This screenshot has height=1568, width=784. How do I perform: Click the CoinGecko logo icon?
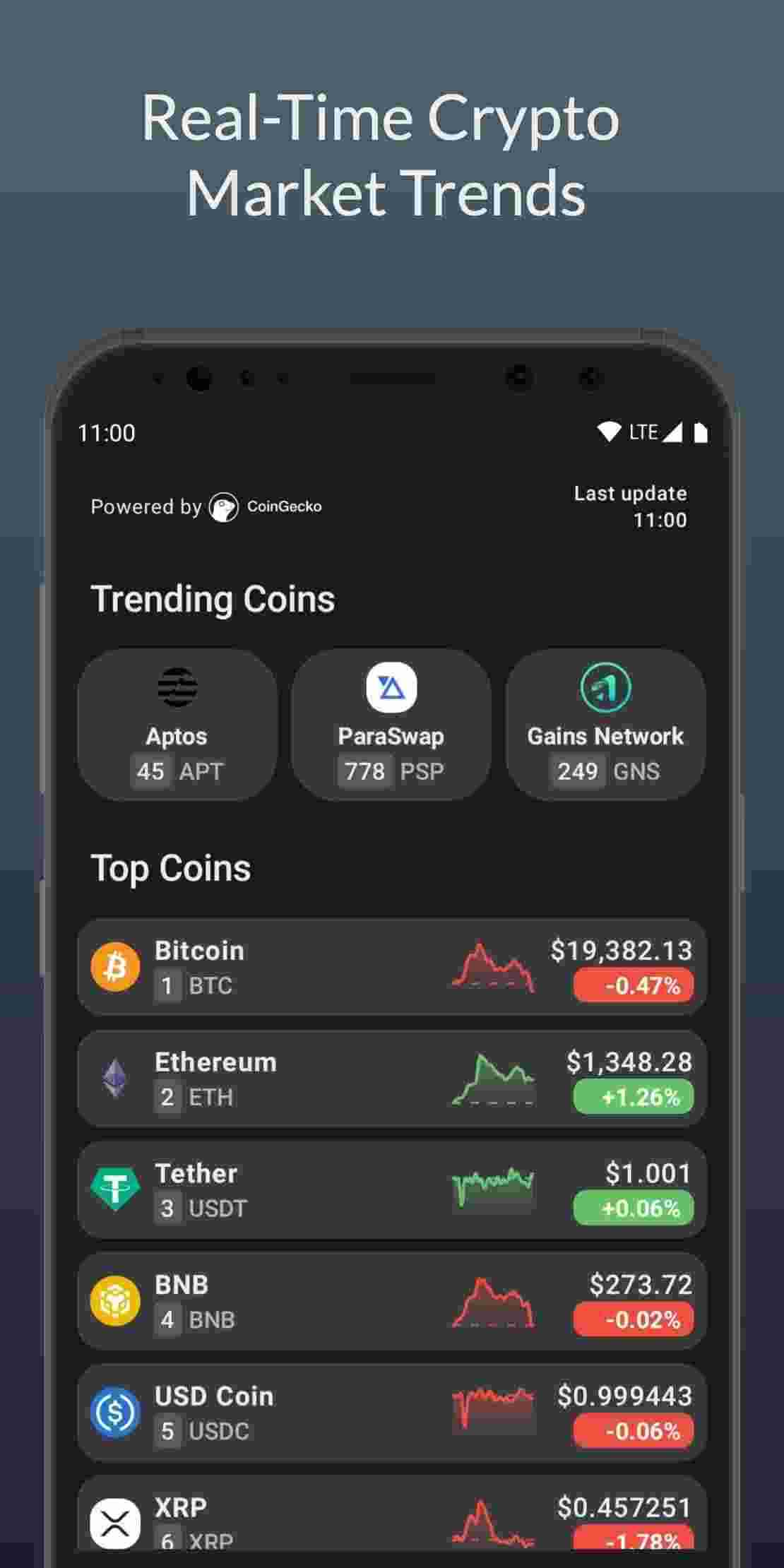(225, 506)
